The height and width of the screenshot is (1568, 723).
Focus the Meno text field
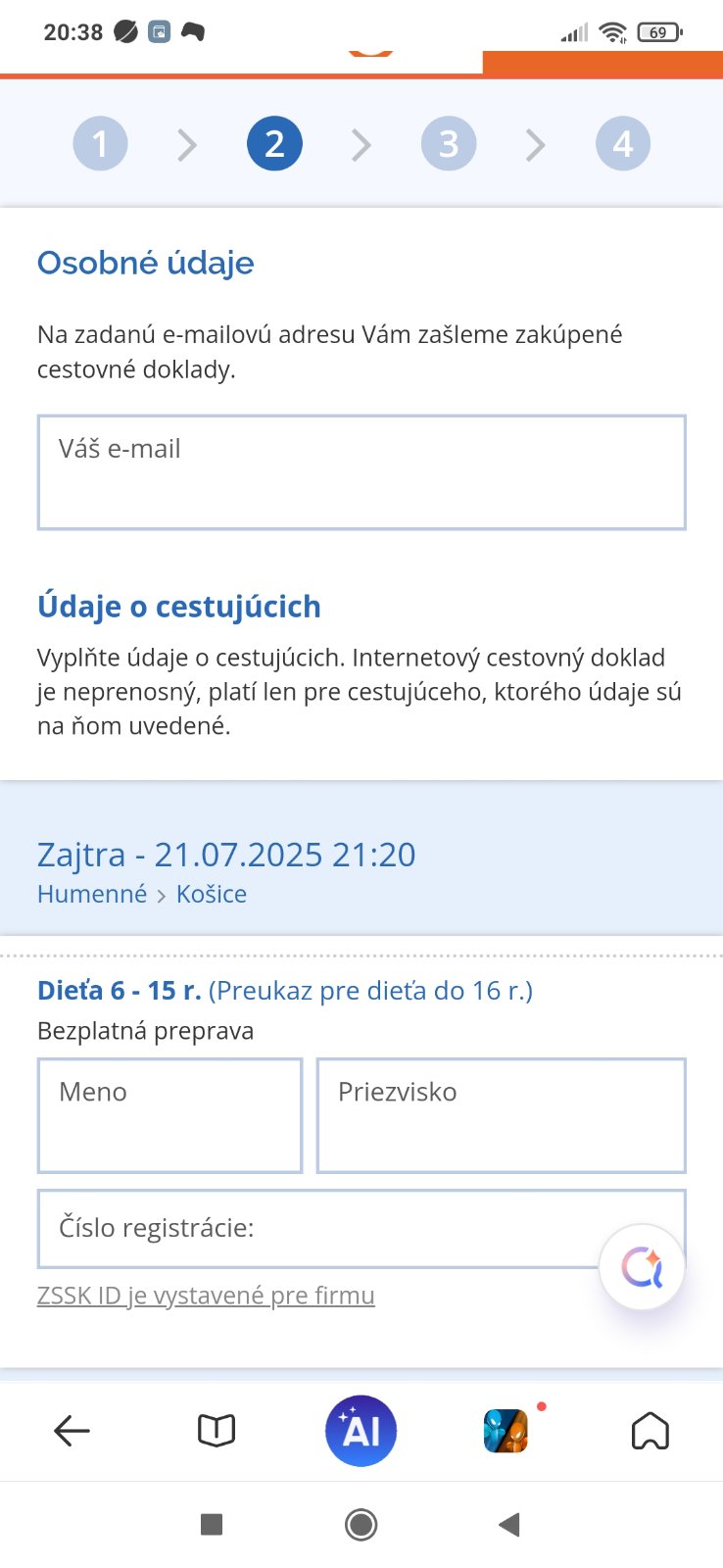coord(169,1115)
